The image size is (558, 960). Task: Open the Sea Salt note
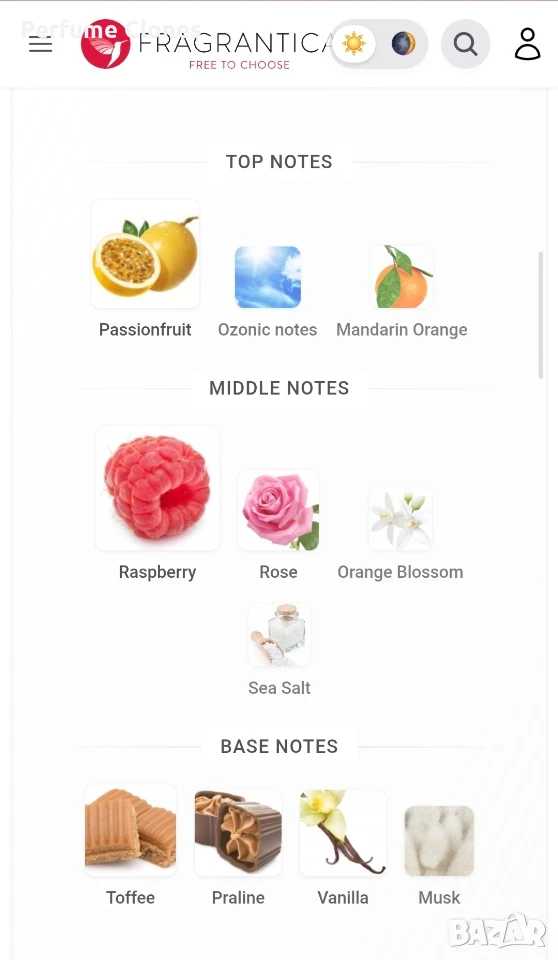279,651
